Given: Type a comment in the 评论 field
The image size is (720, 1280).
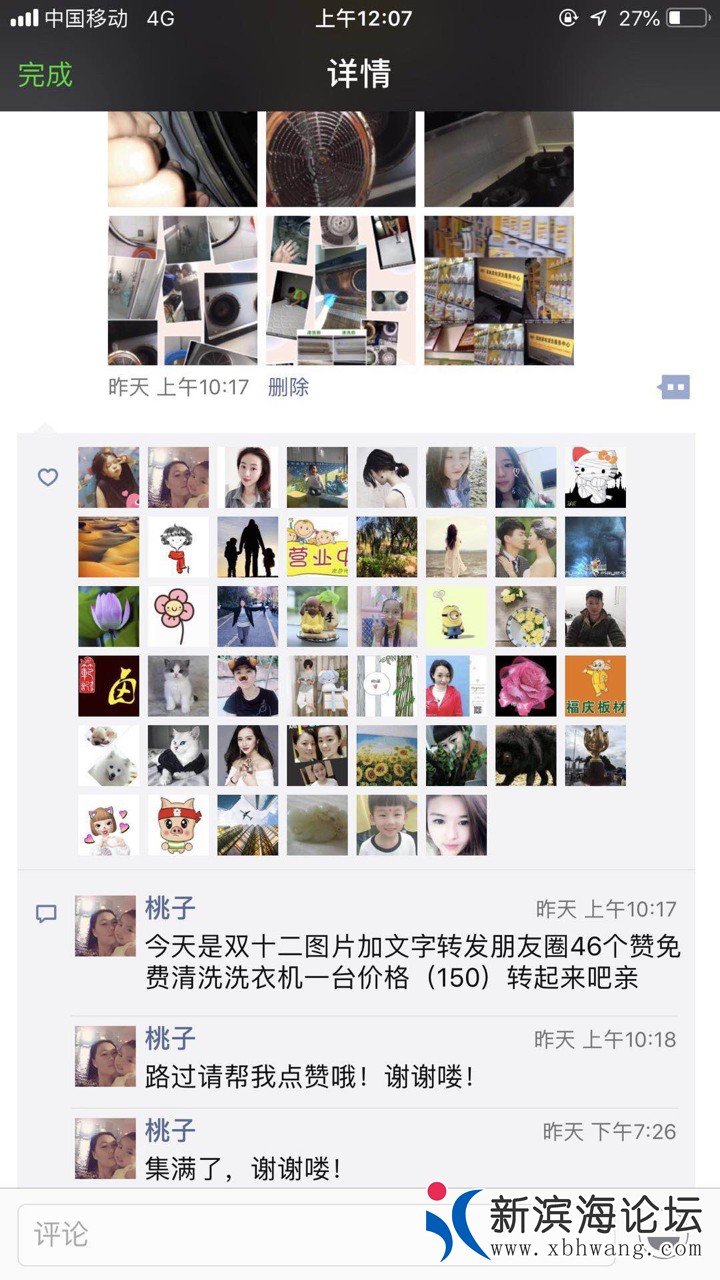Looking at the screenshot, I should (x=220, y=1234).
